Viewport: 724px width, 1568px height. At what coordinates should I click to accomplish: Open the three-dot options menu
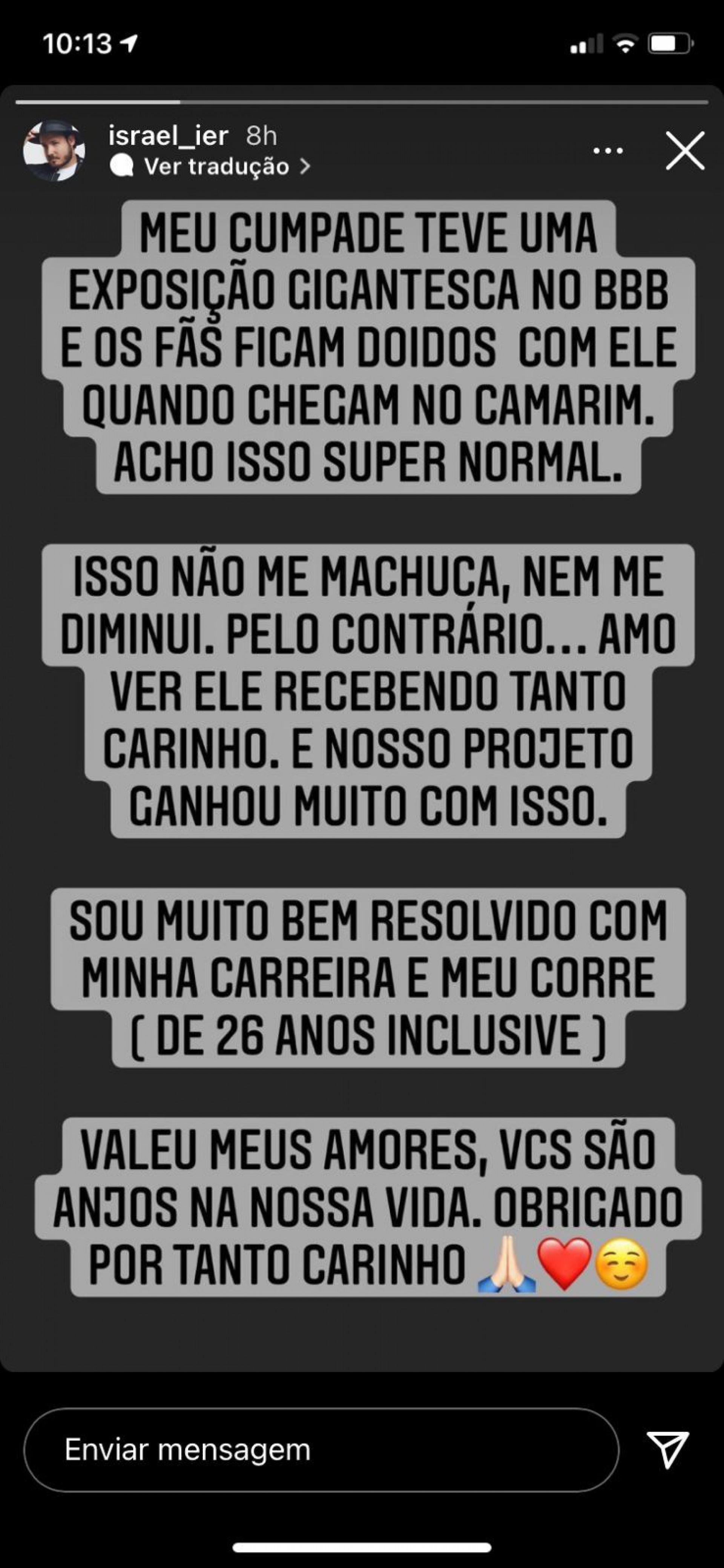[x=608, y=151]
